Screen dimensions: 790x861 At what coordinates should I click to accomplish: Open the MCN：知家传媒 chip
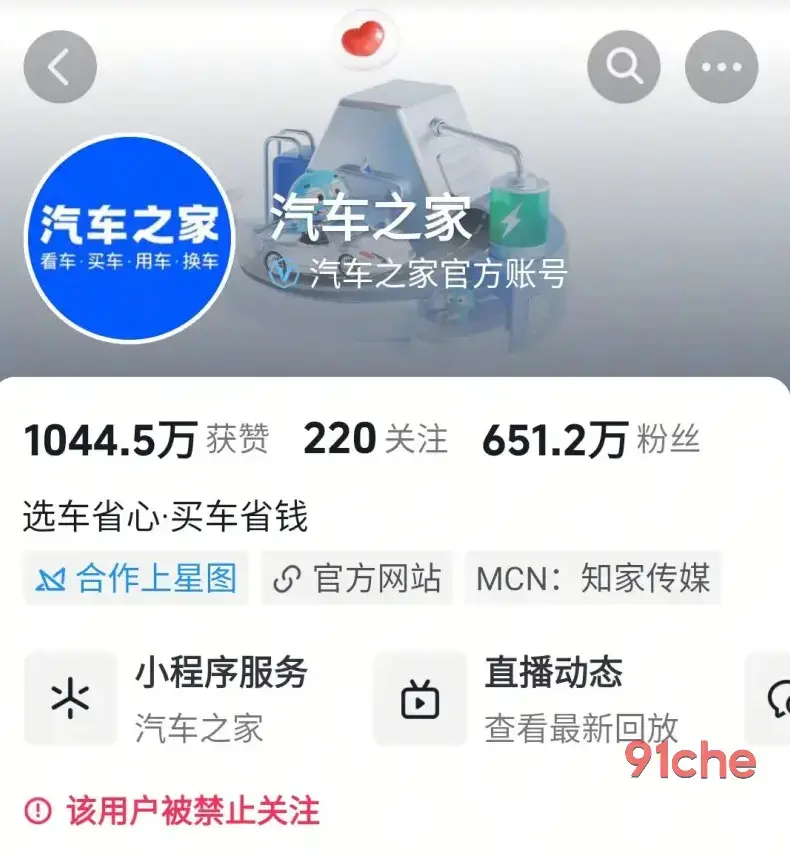[x=593, y=578]
